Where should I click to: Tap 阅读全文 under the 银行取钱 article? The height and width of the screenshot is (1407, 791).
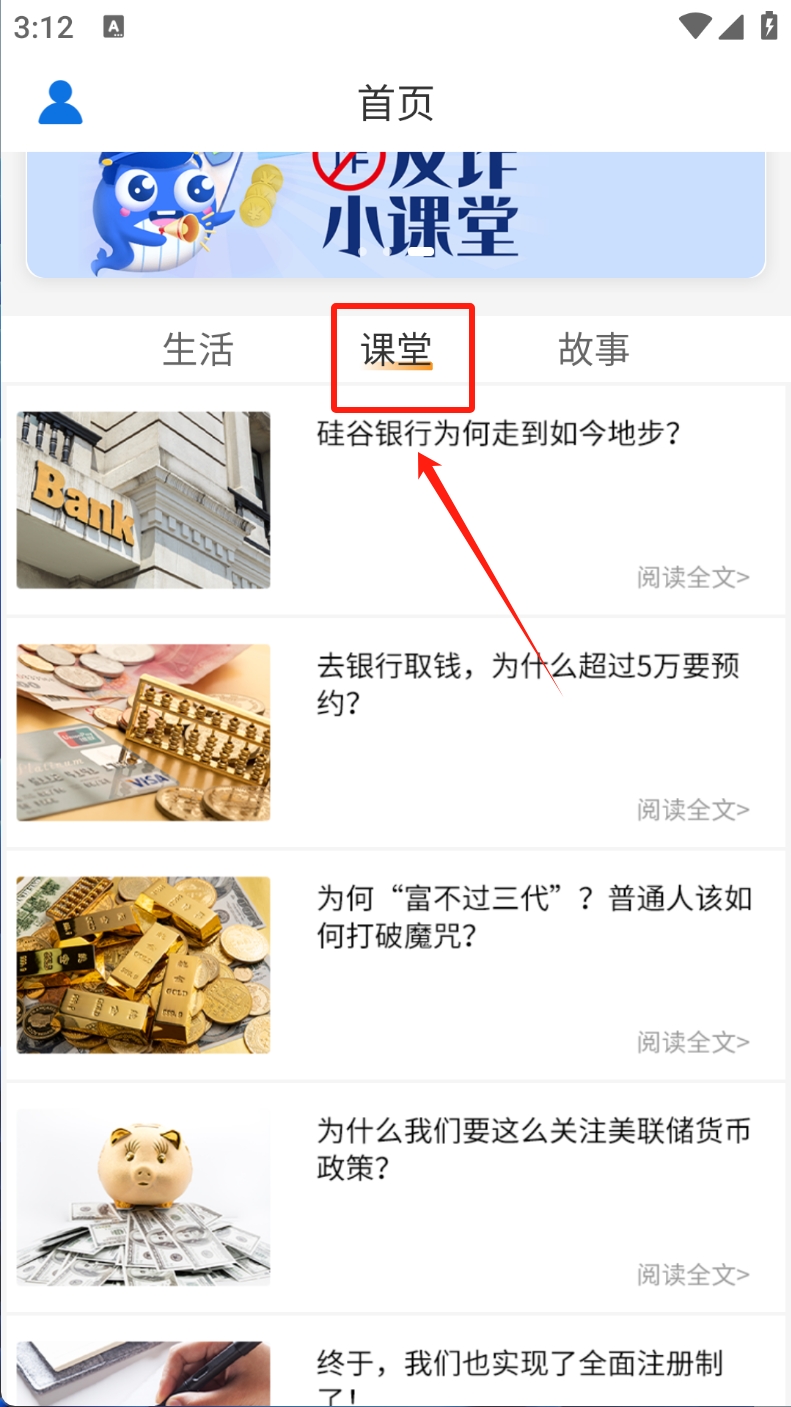[x=693, y=809]
